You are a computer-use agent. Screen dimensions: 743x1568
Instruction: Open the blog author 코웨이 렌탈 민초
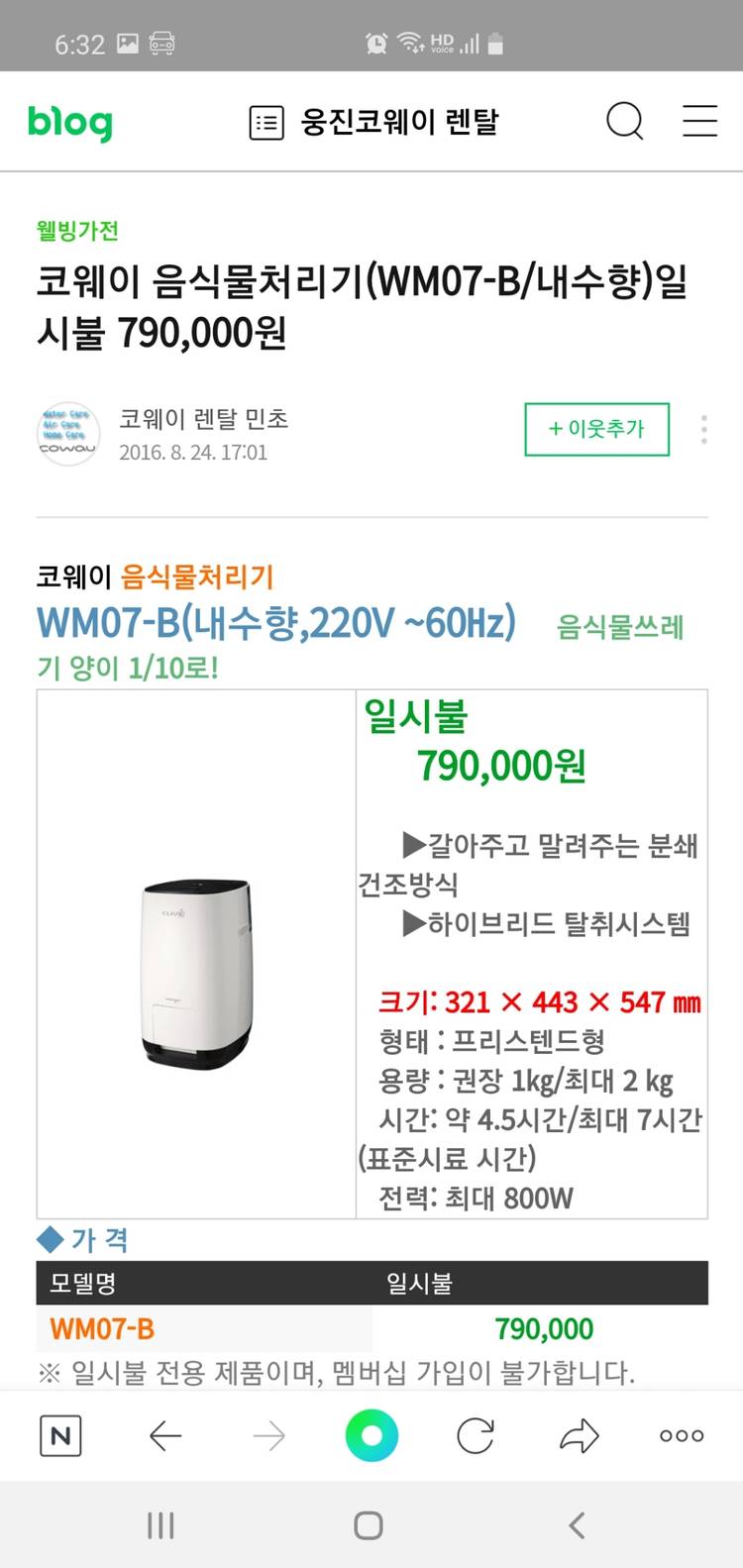pyautogui.click(x=204, y=420)
